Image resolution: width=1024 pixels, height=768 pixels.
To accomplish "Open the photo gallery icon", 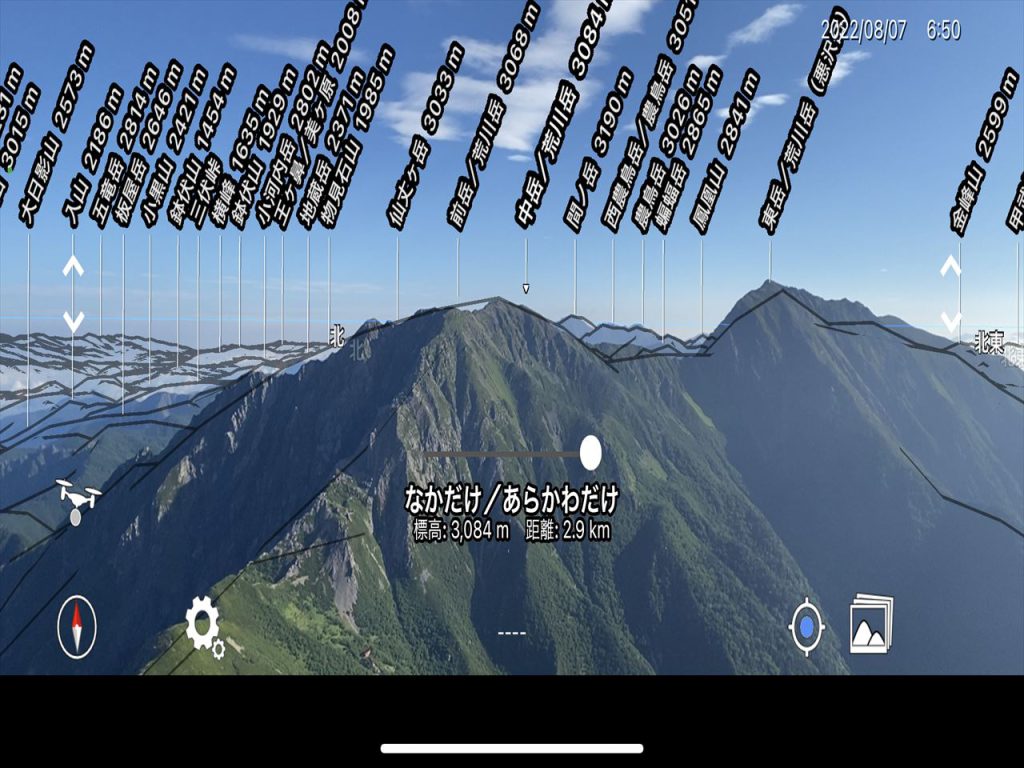I will (x=870, y=624).
